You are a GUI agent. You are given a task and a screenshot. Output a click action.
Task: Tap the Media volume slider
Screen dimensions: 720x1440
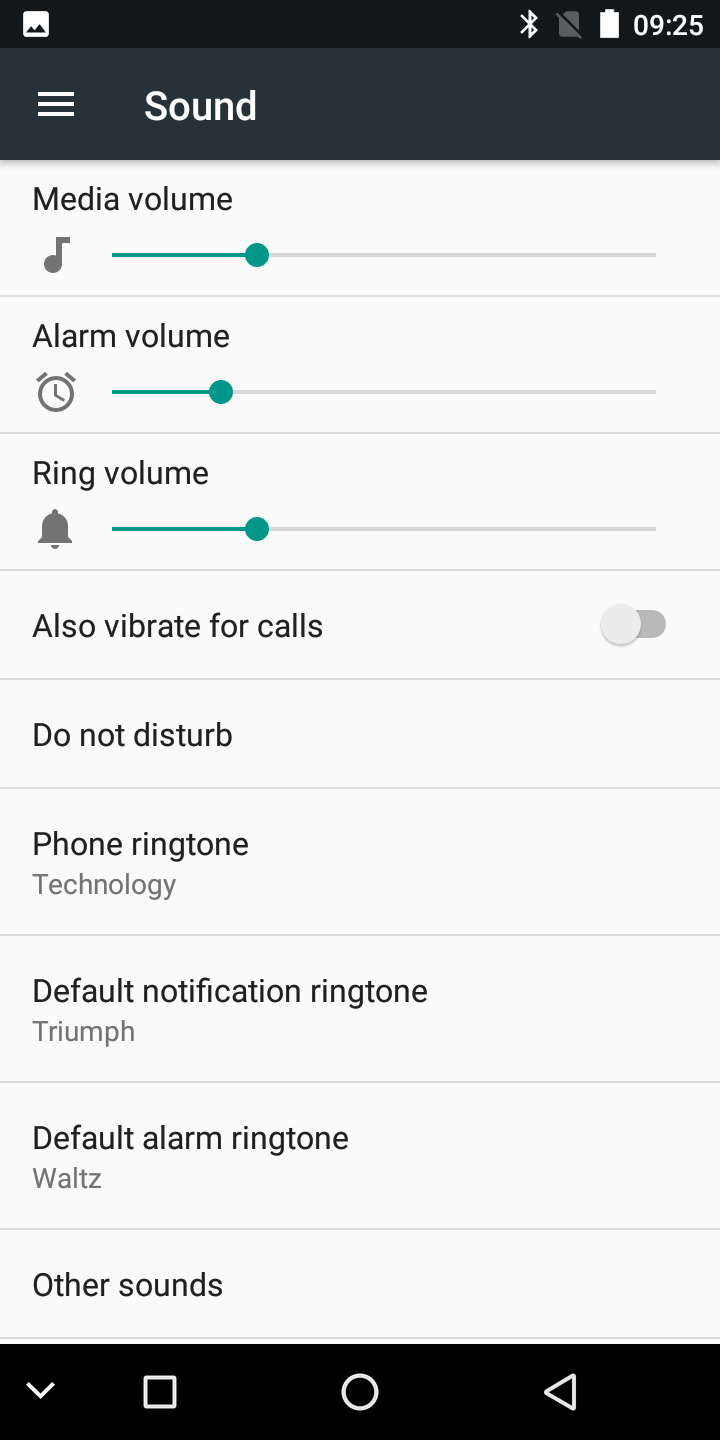tap(384, 255)
